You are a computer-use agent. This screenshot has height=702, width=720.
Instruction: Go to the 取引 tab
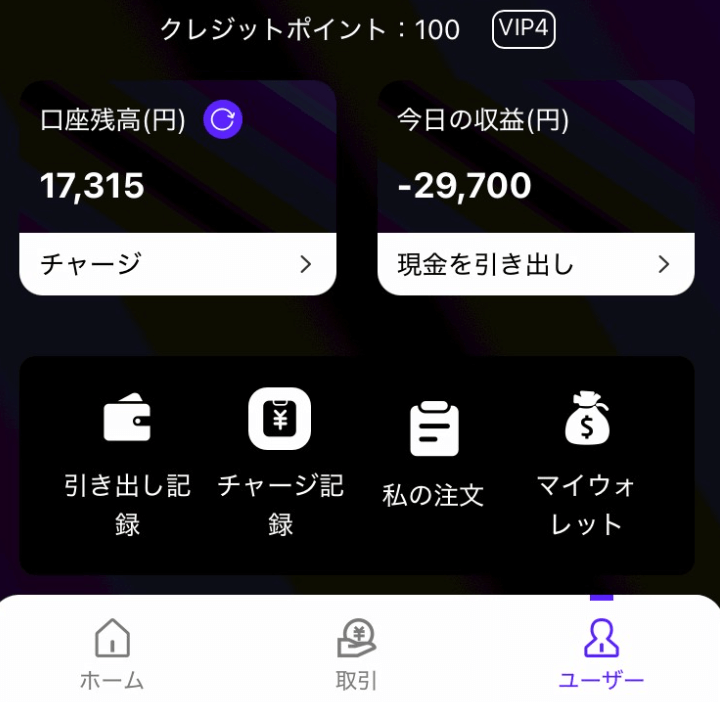356,654
